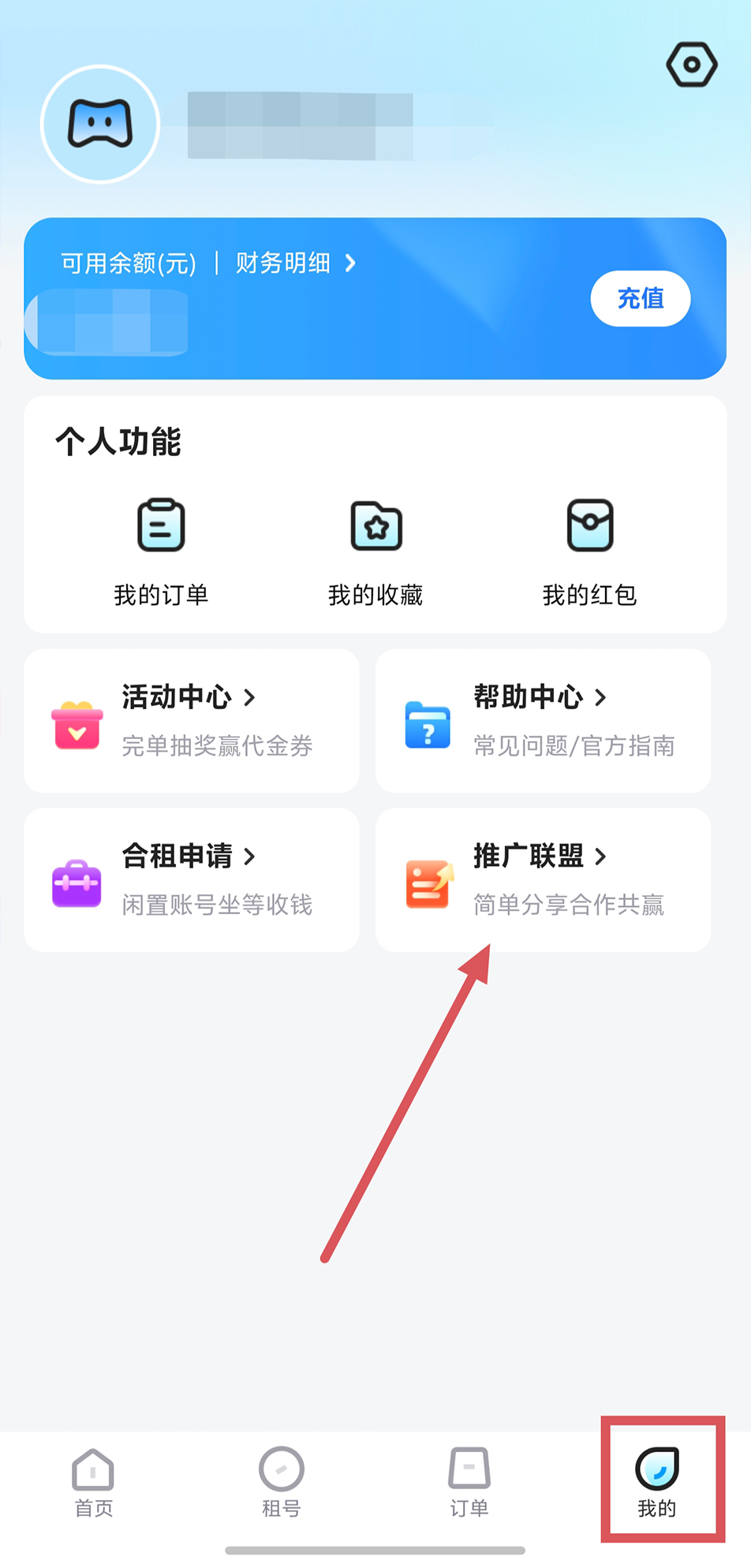Switch to the 订单 tab
The image size is (751, 1568).
pos(469,1482)
